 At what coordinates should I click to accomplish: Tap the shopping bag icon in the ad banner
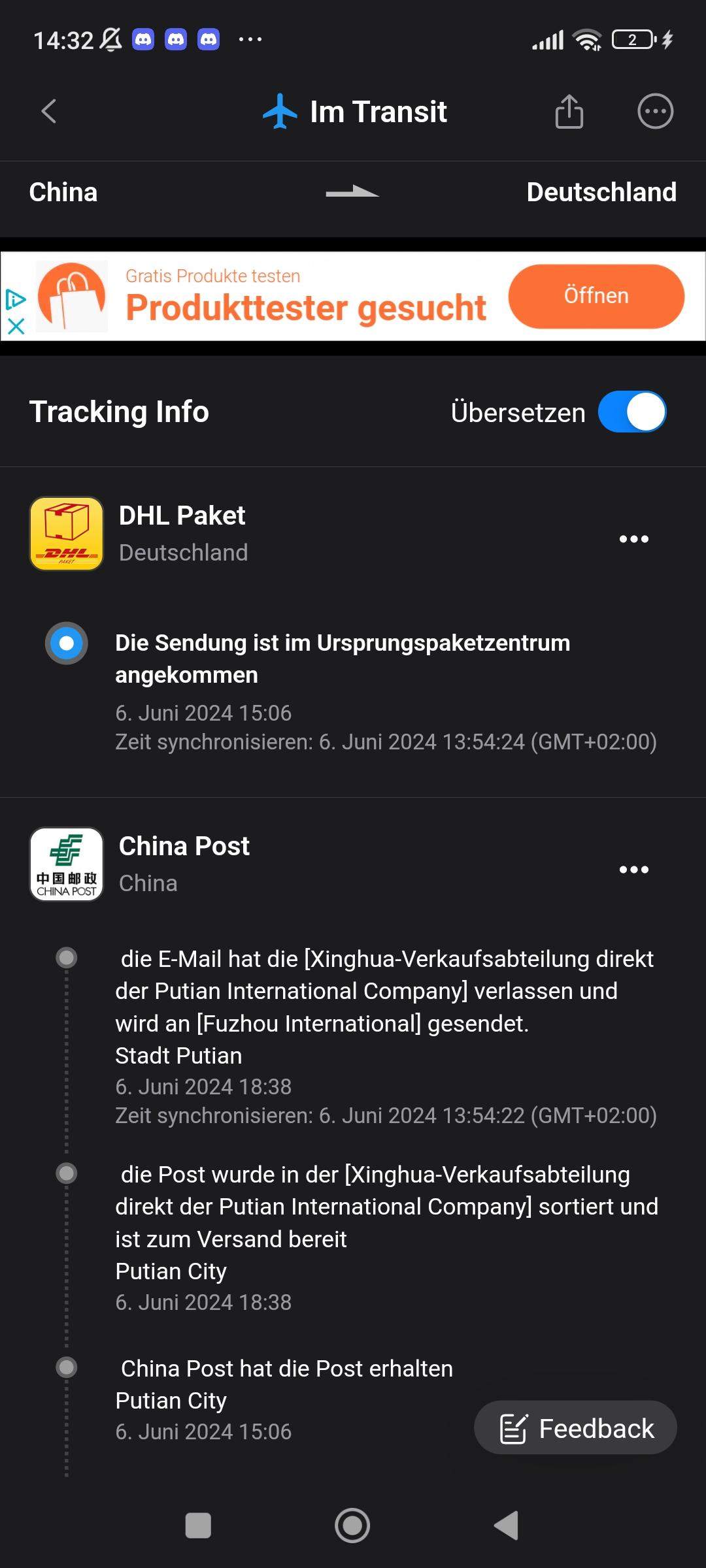click(72, 296)
